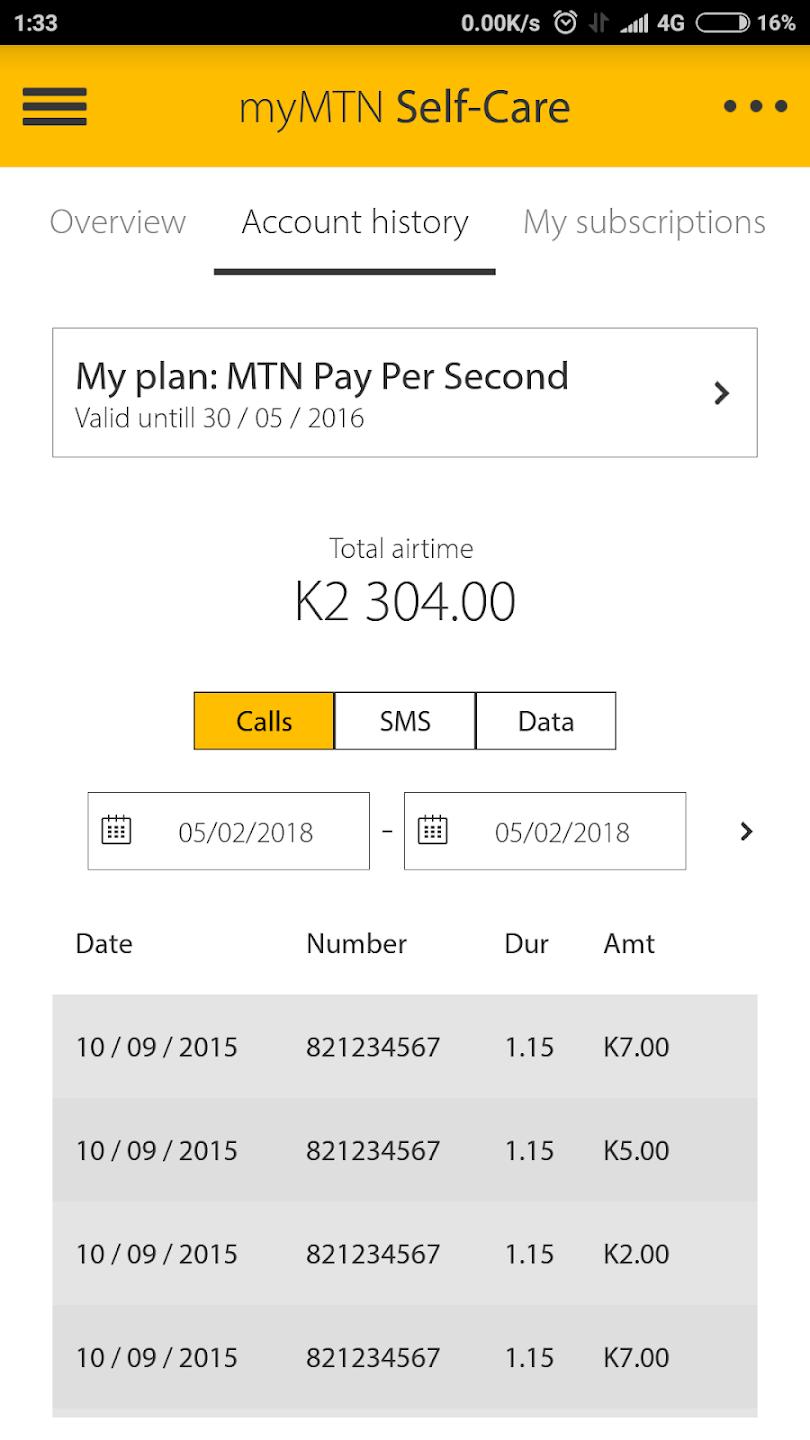This screenshot has height=1440, width=810.
Task: Click the Account history heading
Action: pyautogui.click(x=354, y=222)
